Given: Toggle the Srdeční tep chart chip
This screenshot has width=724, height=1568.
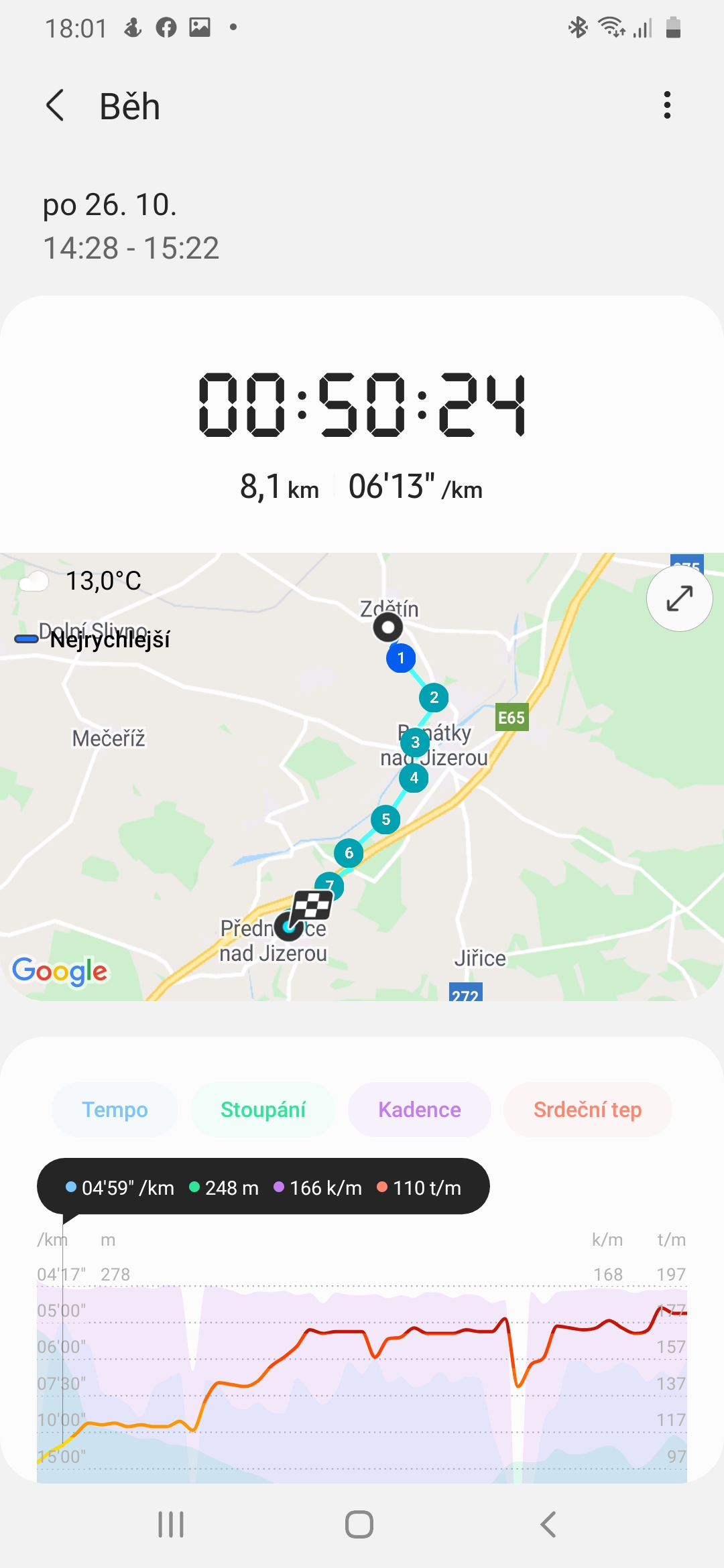Looking at the screenshot, I should point(587,1110).
